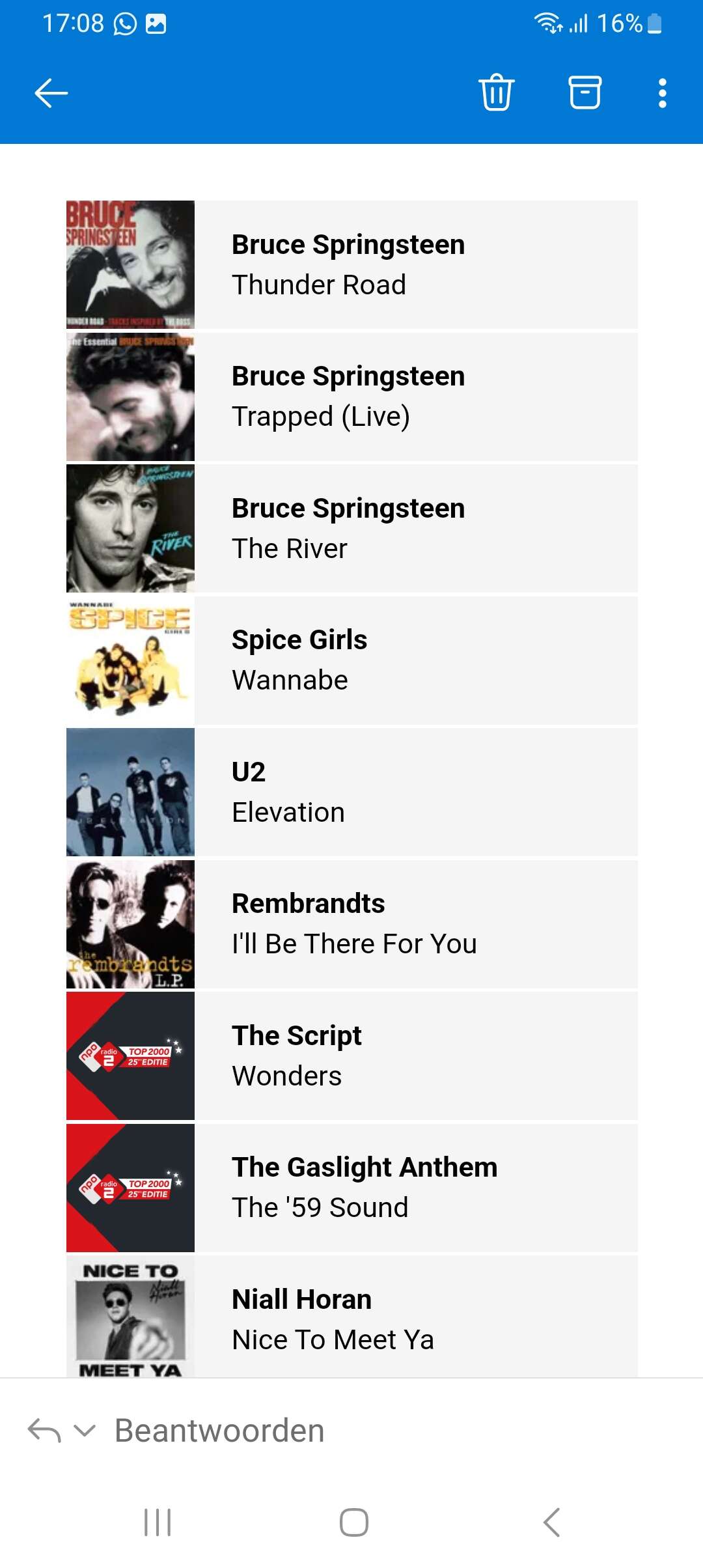The image size is (703, 1568).
Task: Open recent apps from navigation bar
Action: pyautogui.click(x=158, y=1522)
